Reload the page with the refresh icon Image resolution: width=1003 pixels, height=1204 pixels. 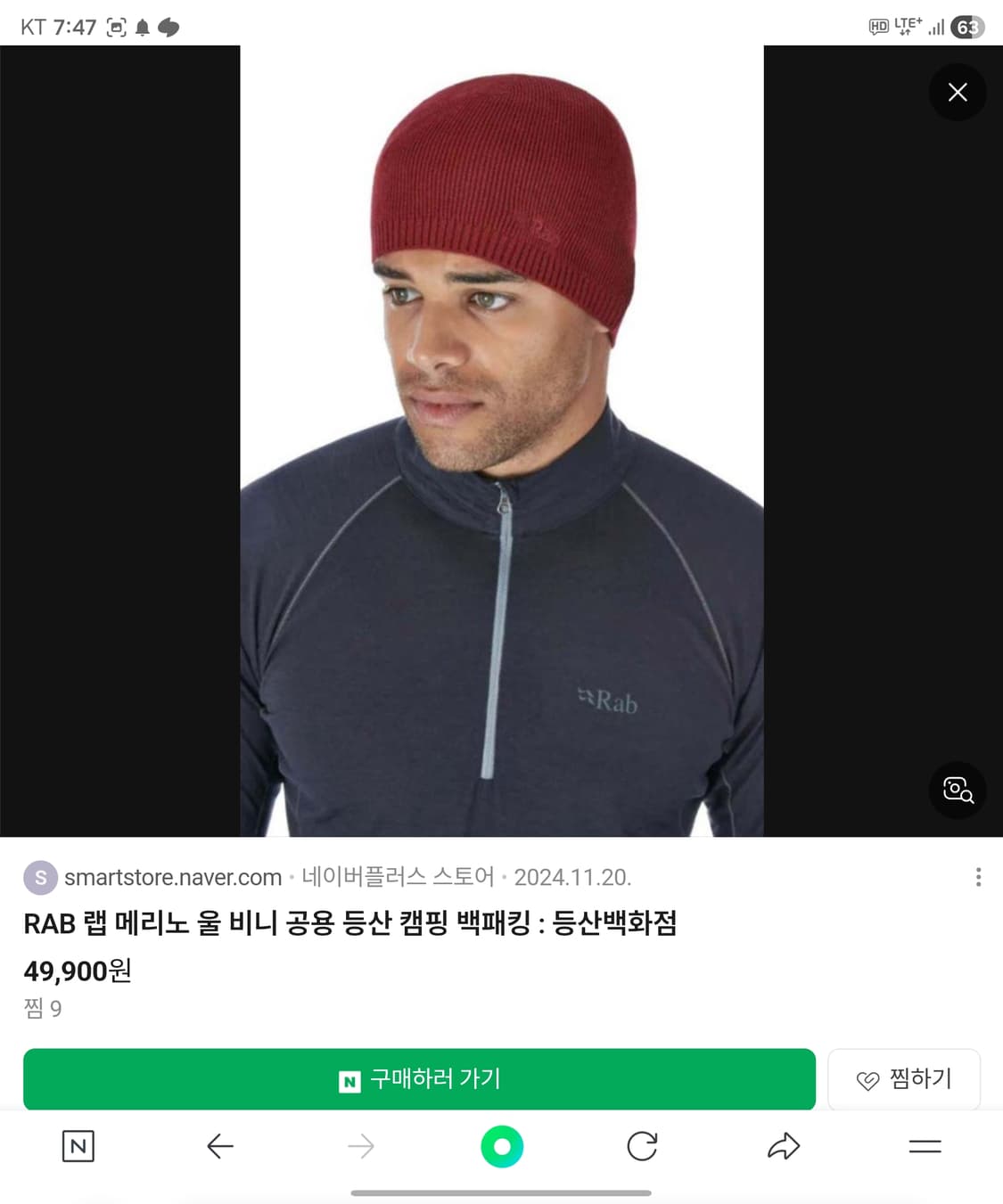click(643, 1147)
